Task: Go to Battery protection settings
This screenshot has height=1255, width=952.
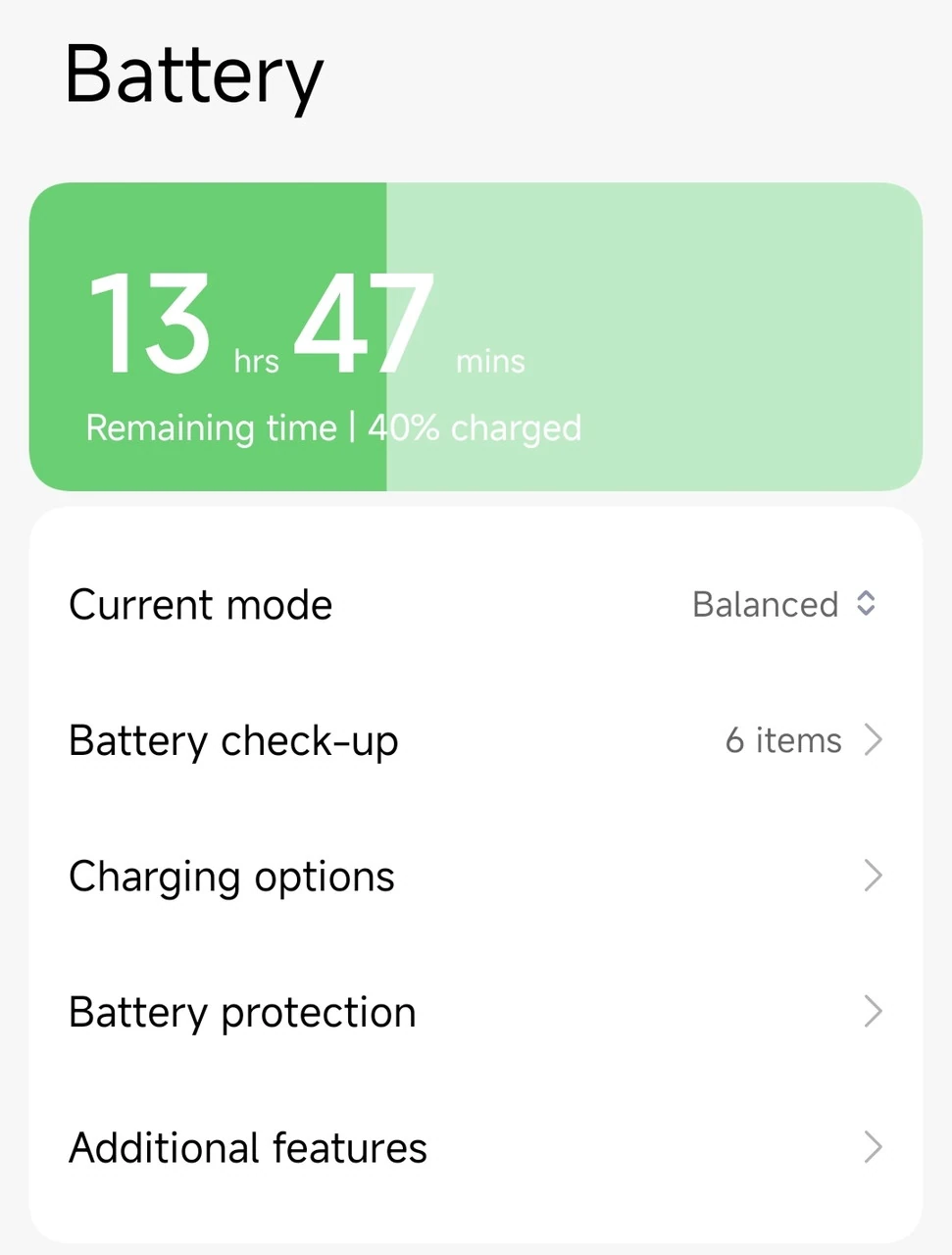Action: pos(476,1012)
